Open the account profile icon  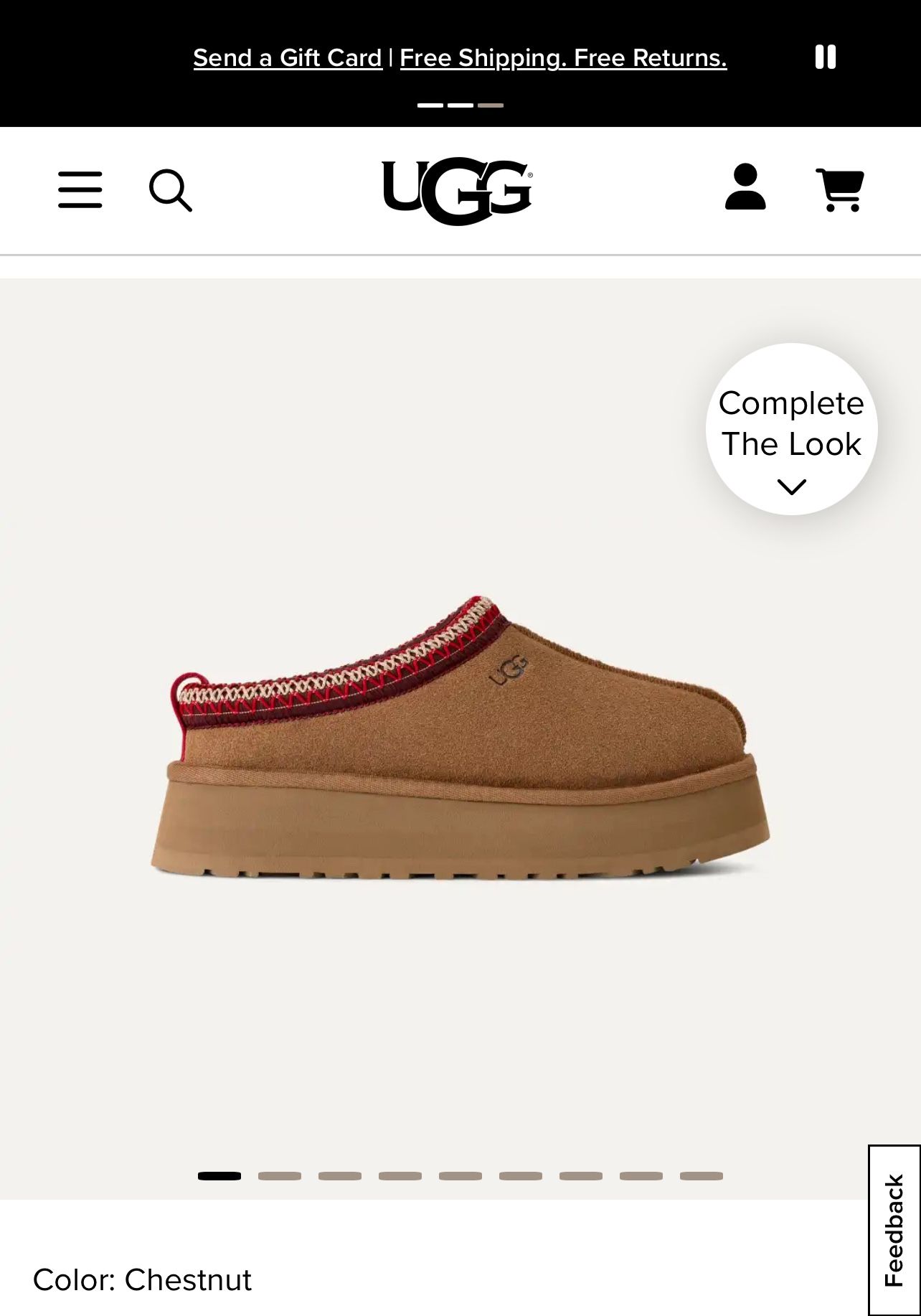coord(745,187)
